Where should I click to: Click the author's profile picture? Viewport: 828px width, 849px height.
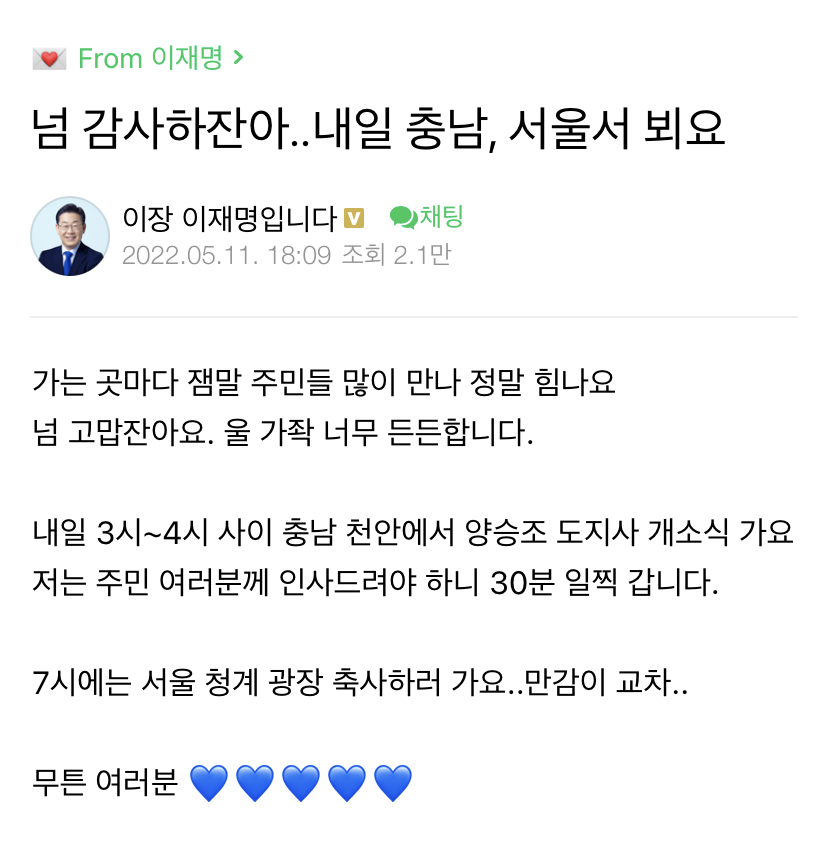[72, 231]
